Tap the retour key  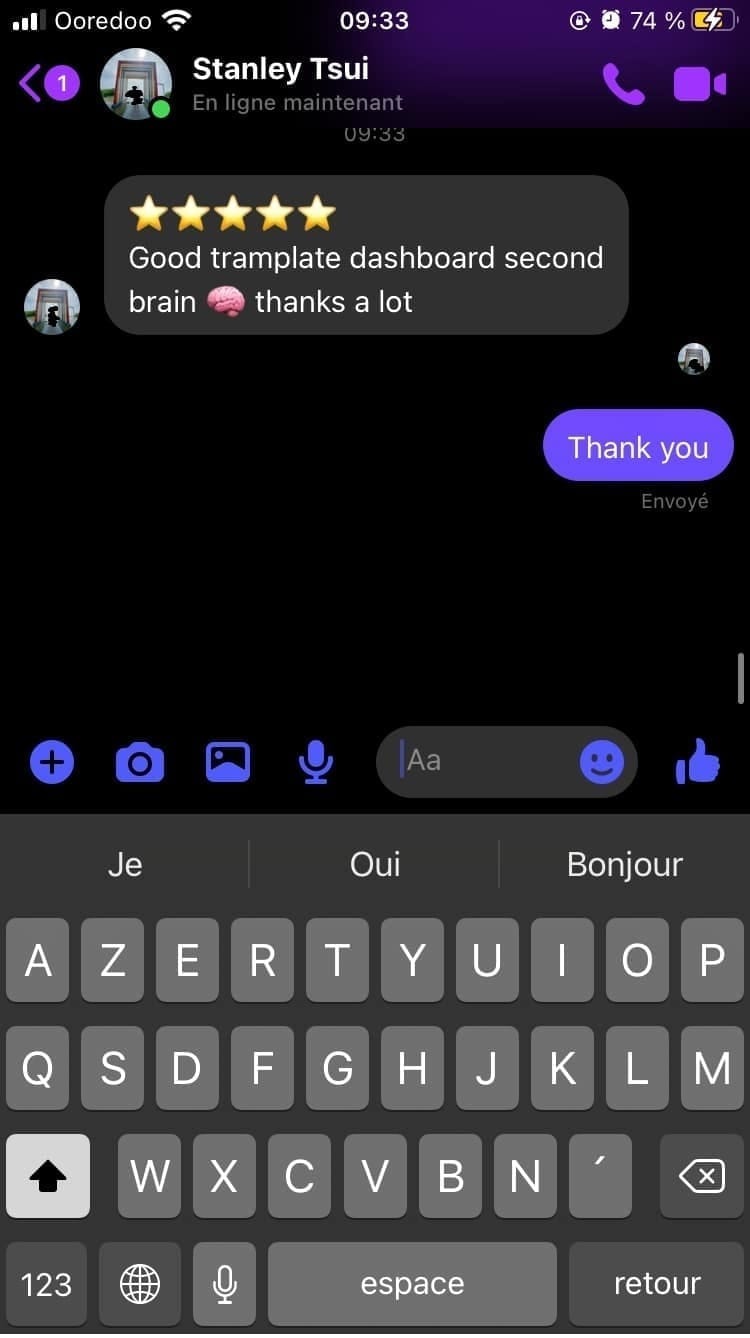(x=657, y=1284)
